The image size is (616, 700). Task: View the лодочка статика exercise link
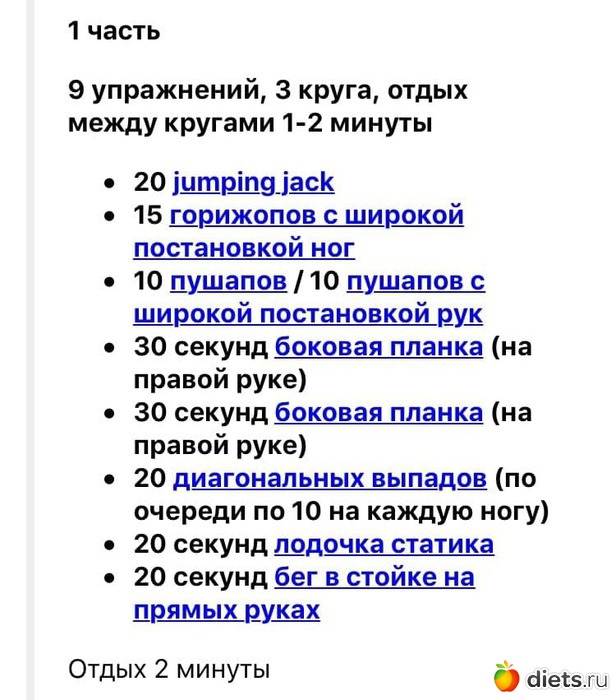[383, 544]
